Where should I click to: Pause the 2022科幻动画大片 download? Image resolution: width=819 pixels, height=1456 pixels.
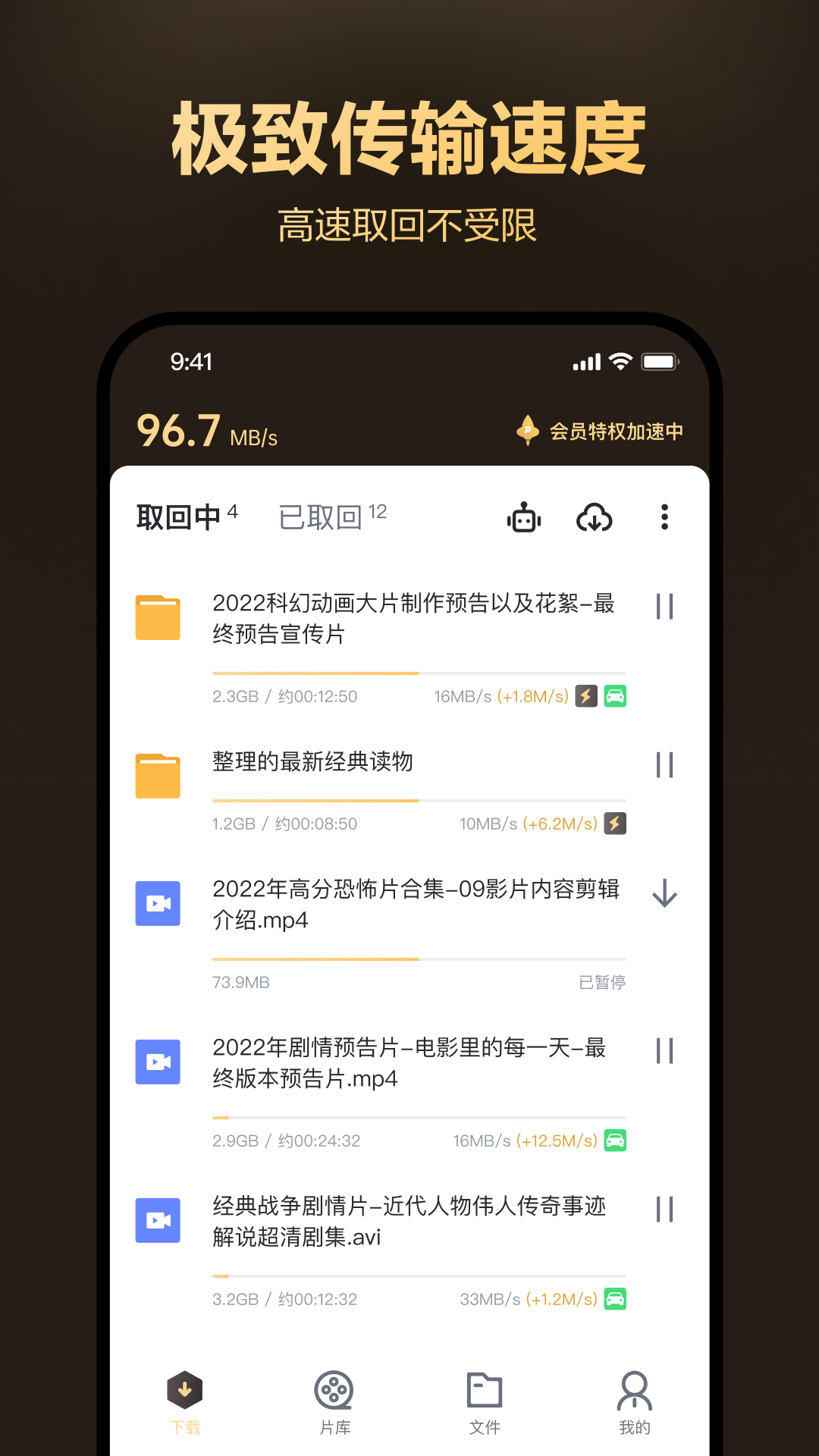pos(664,607)
